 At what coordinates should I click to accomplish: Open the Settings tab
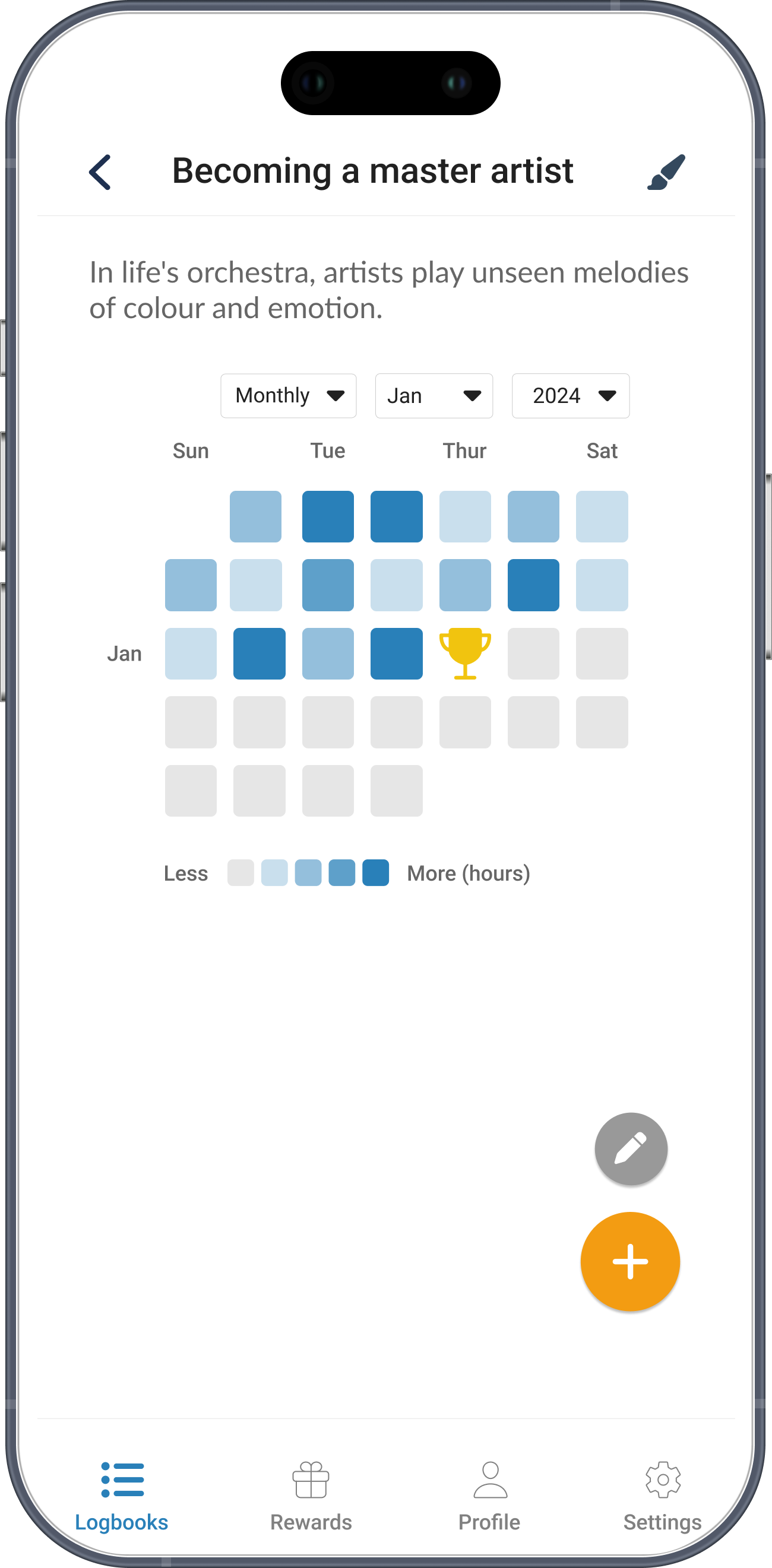(x=662, y=1496)
